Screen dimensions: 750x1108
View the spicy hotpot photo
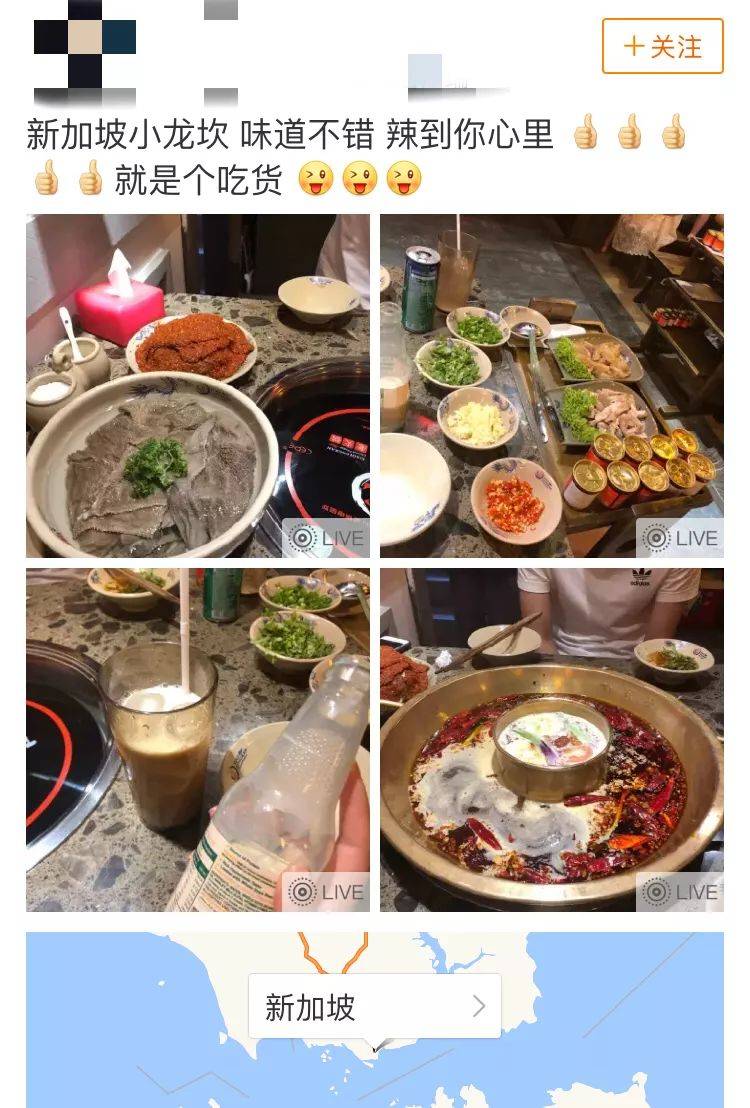[551, 740]
